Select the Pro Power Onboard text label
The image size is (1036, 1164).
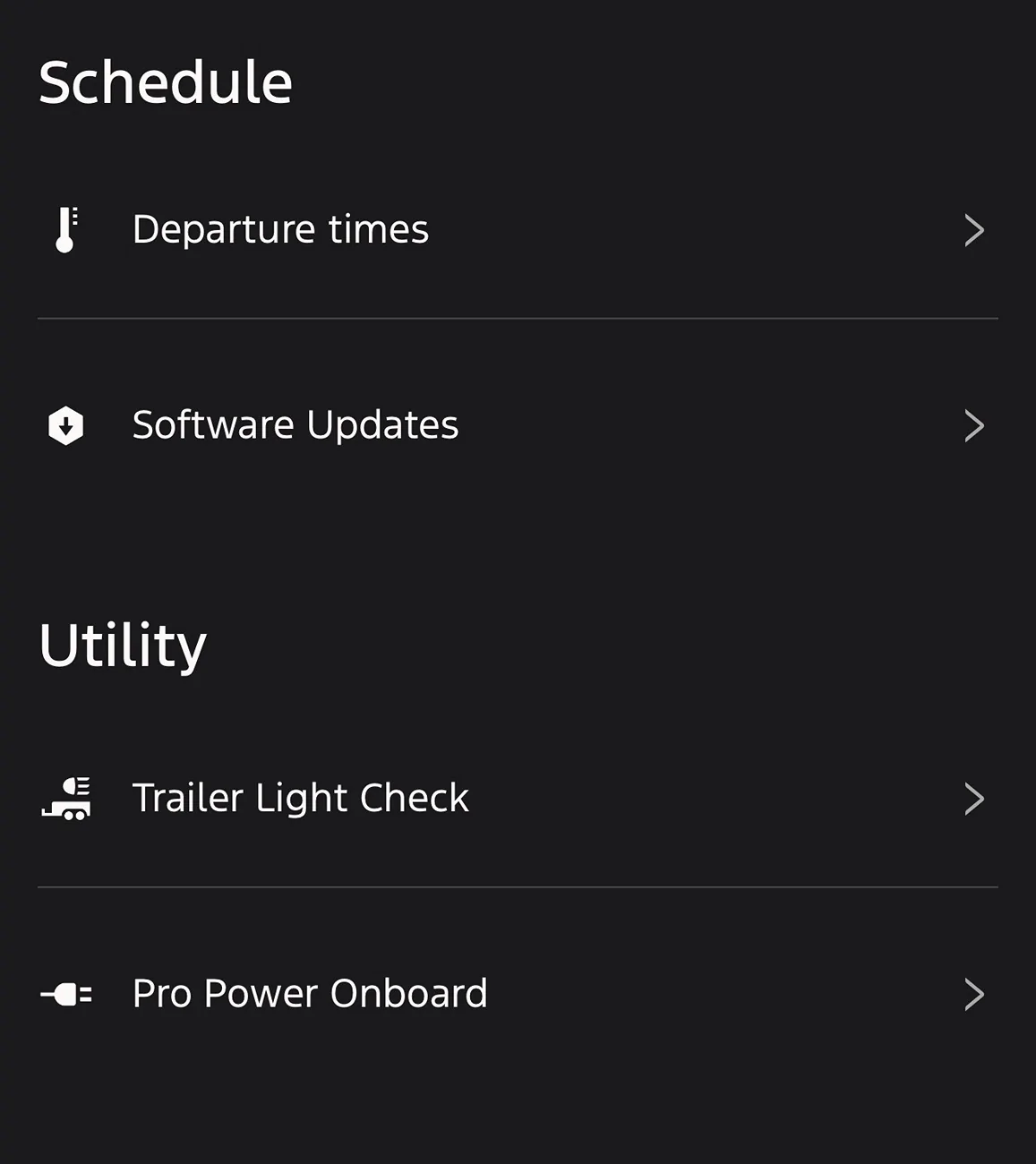click(x=309, y=993)
